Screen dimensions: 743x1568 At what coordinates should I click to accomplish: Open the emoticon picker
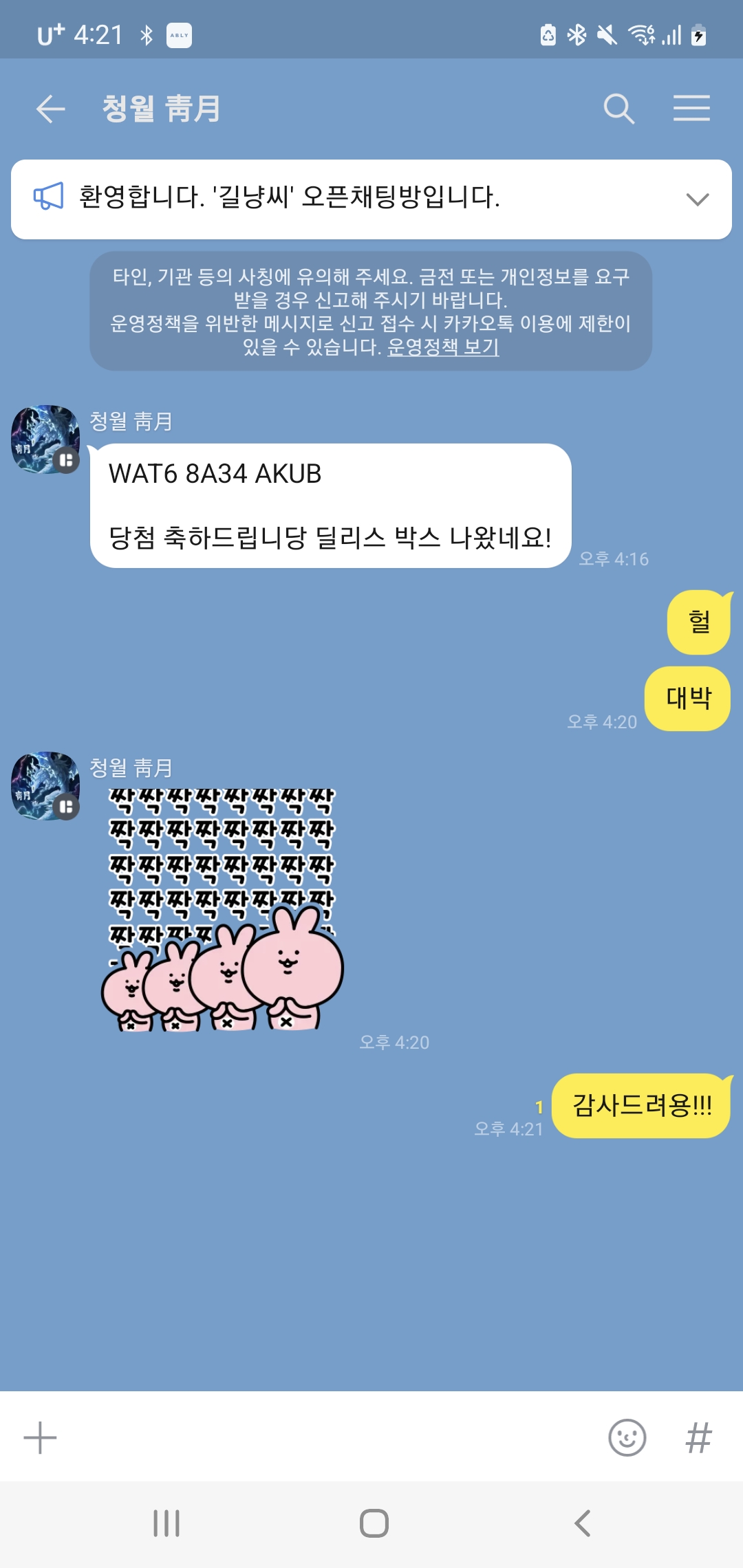[x=627, y=1438]
